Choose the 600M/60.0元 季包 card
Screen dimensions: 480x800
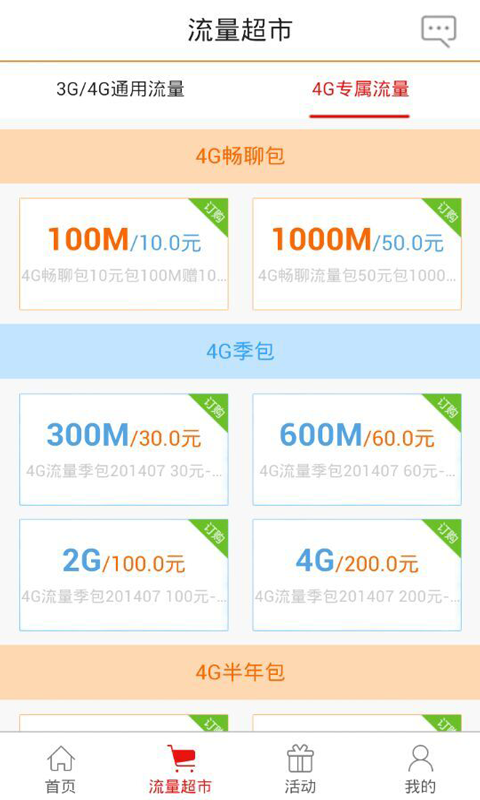(x=357, y=449)
